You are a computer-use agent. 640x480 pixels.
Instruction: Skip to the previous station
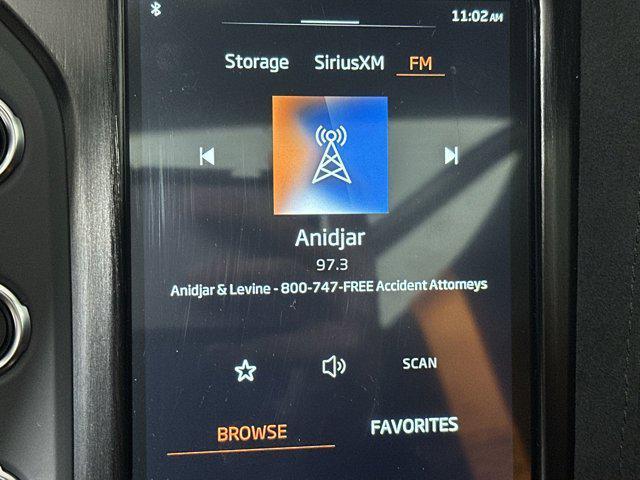click(x=207, y=155)
